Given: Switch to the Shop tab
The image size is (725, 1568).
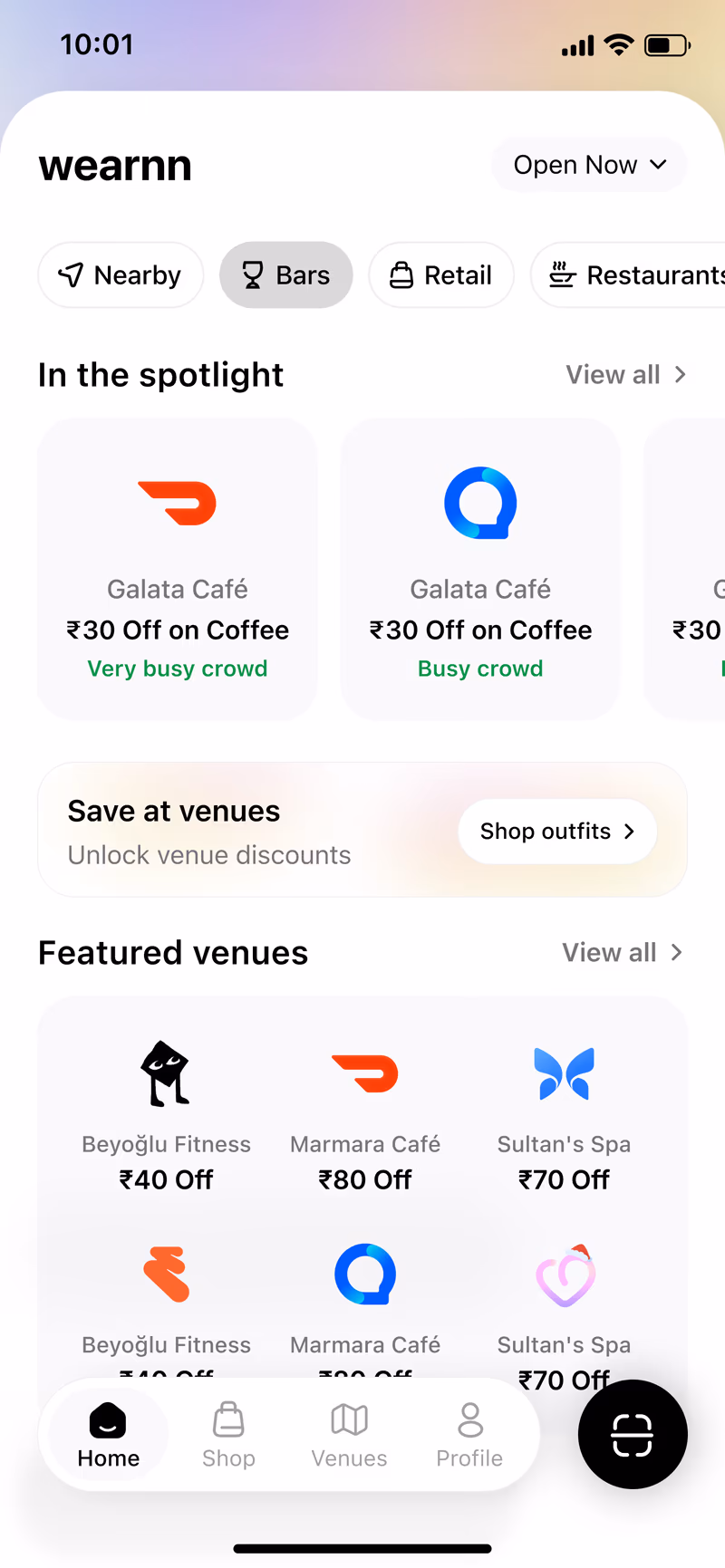Looking at the screenshot, I should [228, 1435].
